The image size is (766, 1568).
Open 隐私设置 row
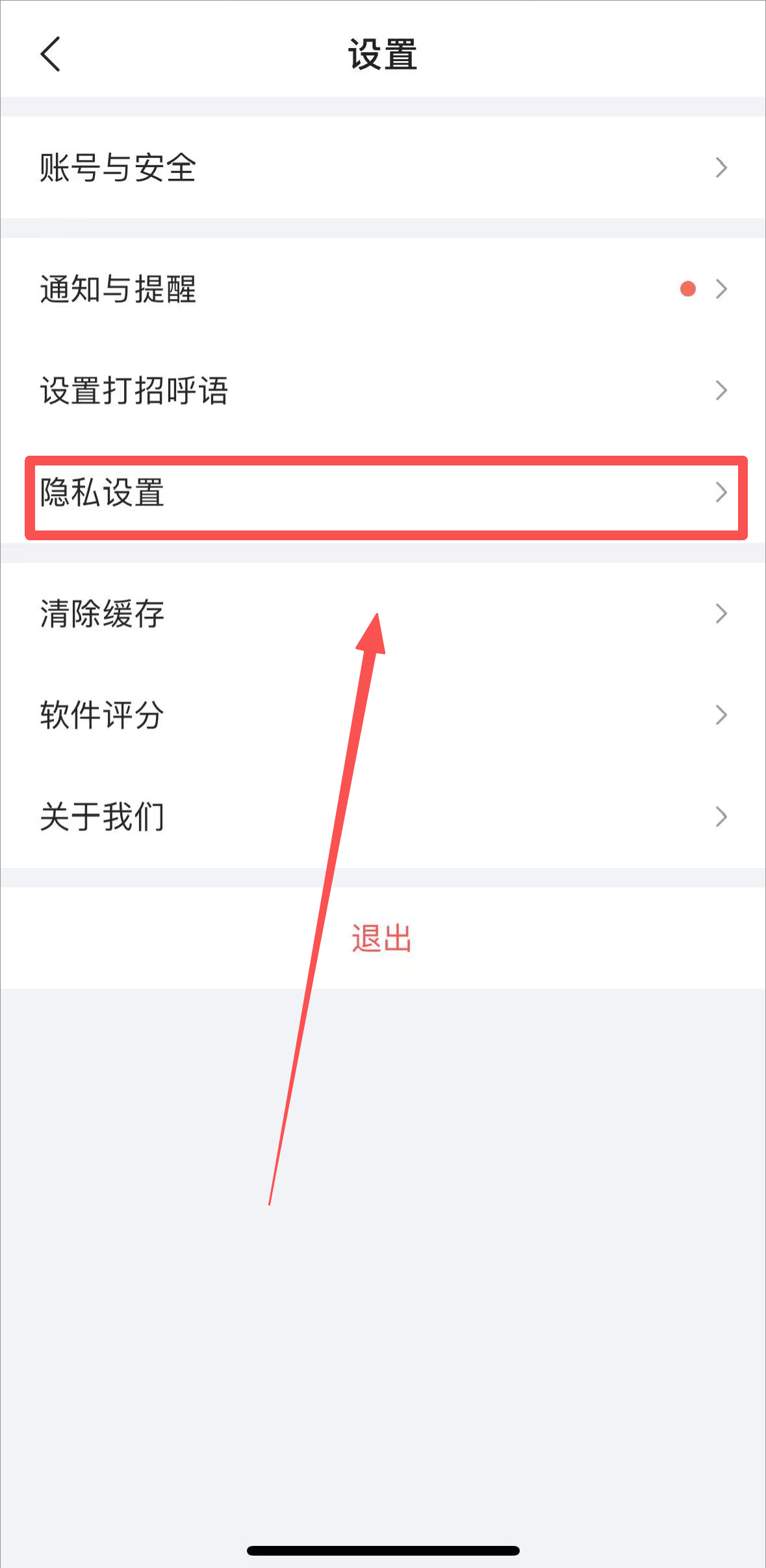[x=383, y=493]
